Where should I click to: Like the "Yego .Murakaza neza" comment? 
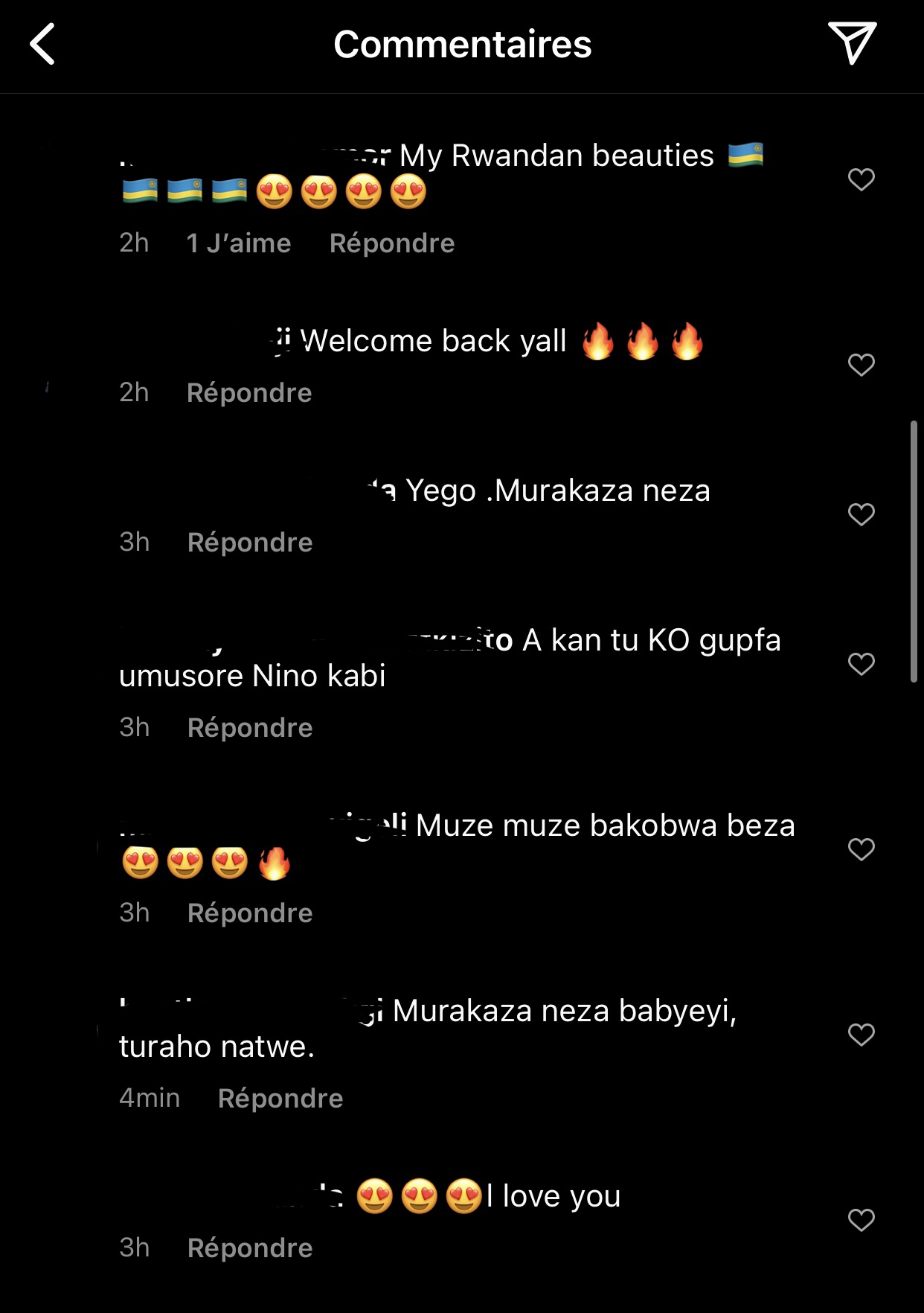(x=861, y=514)
